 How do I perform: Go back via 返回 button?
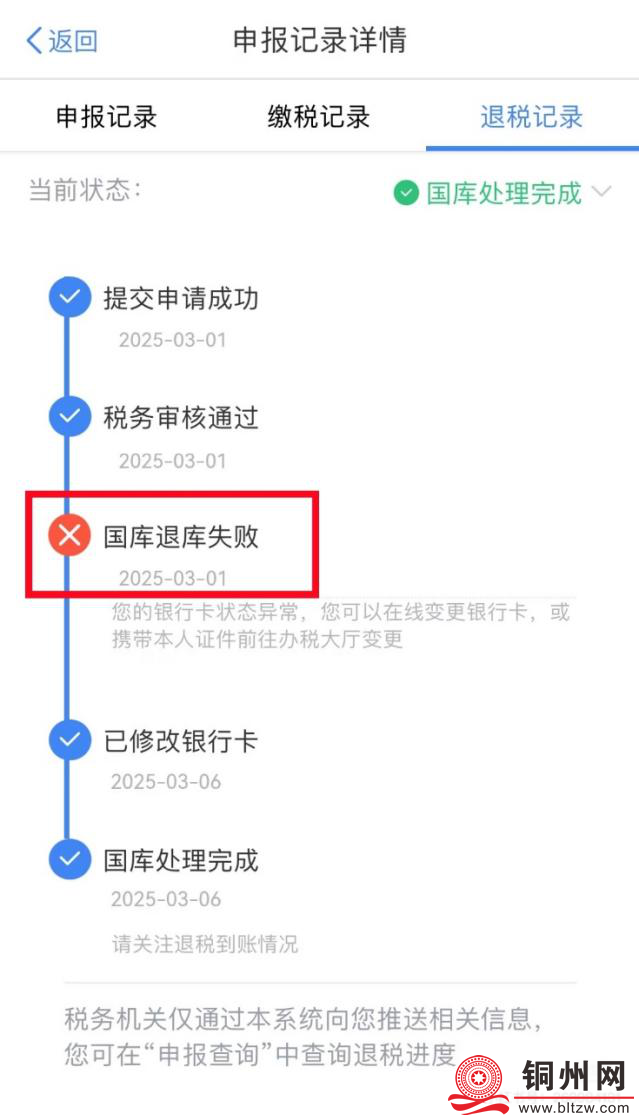pos(62,41)
